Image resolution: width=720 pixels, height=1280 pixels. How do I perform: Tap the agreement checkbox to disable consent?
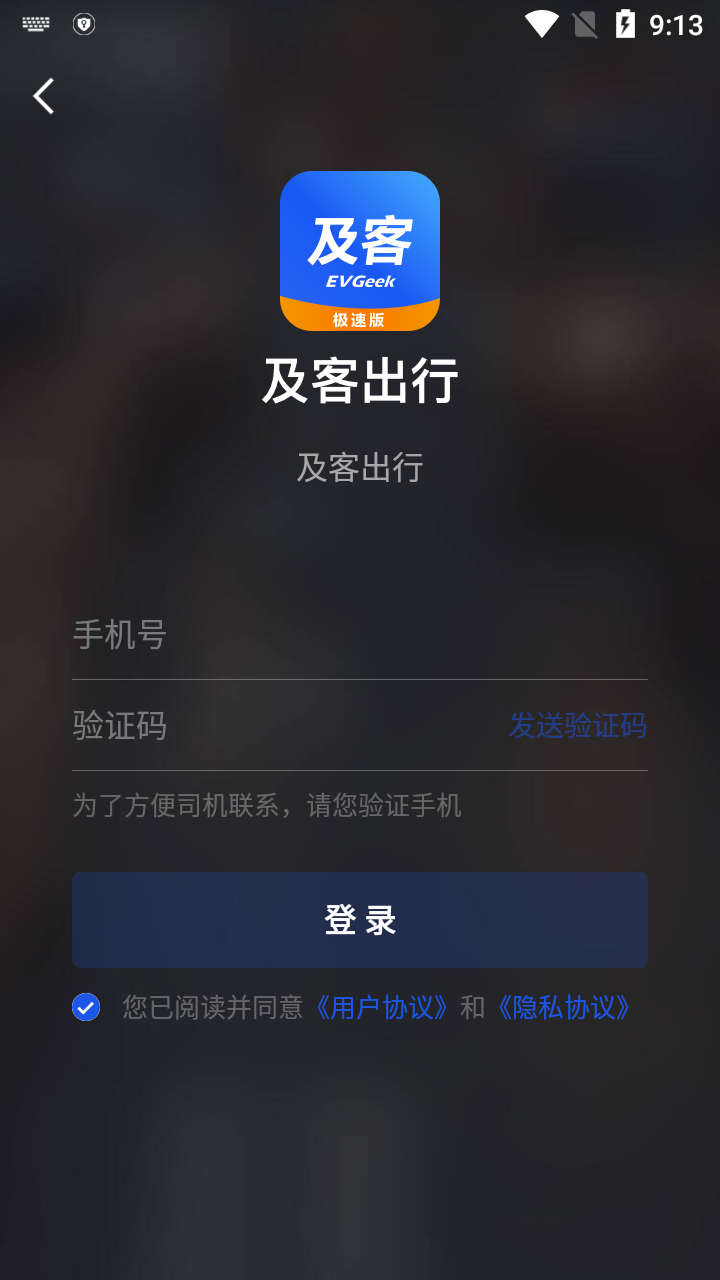tap(86, 1007)
